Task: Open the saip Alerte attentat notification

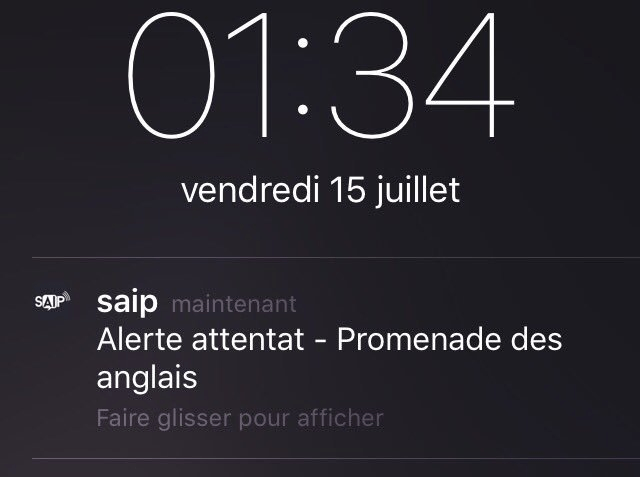Action: click(x=329, y=358)
